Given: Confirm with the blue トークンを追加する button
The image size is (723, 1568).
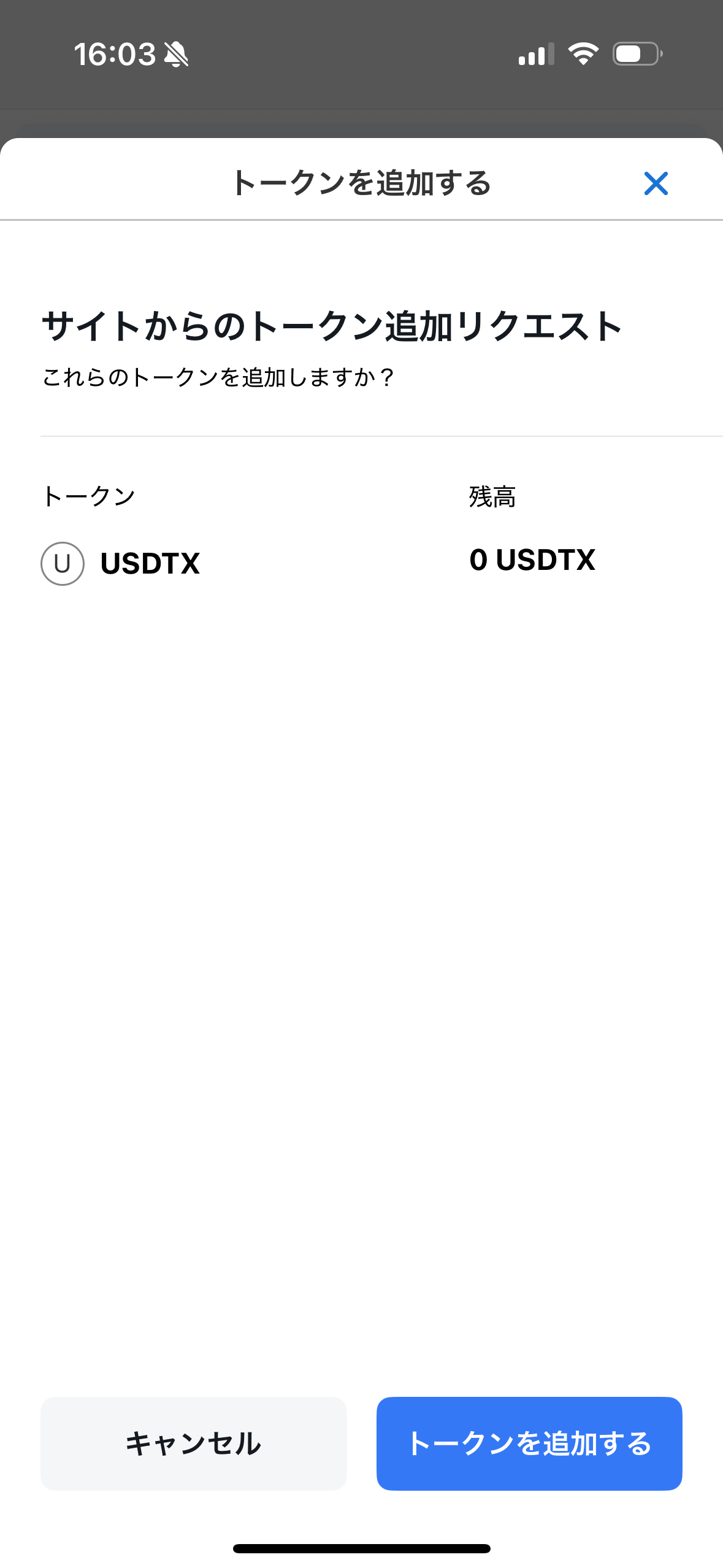Looking at the screenshot, I should (529, 1443).
